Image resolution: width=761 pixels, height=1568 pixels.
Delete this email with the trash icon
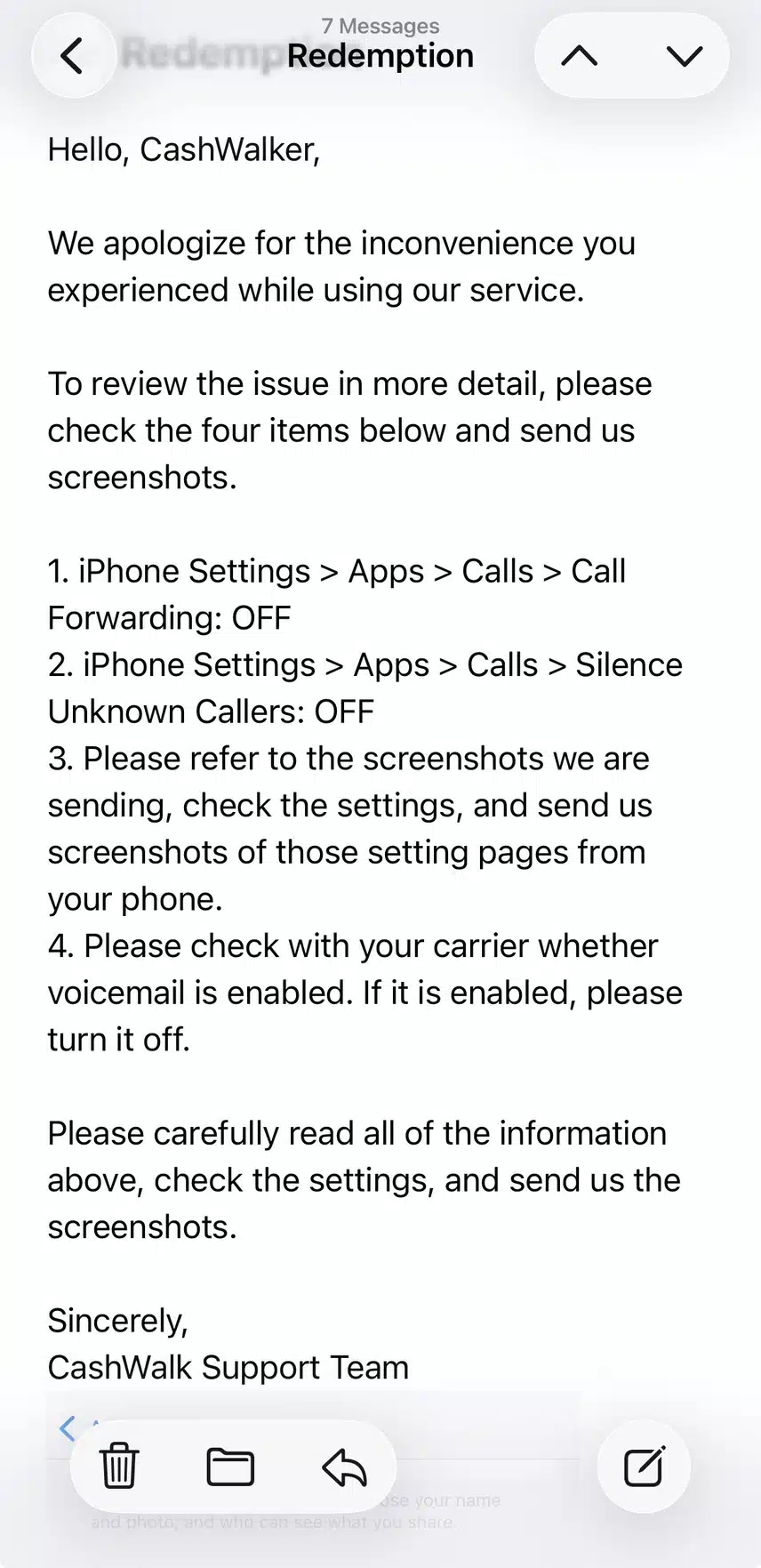point(119,1467)
